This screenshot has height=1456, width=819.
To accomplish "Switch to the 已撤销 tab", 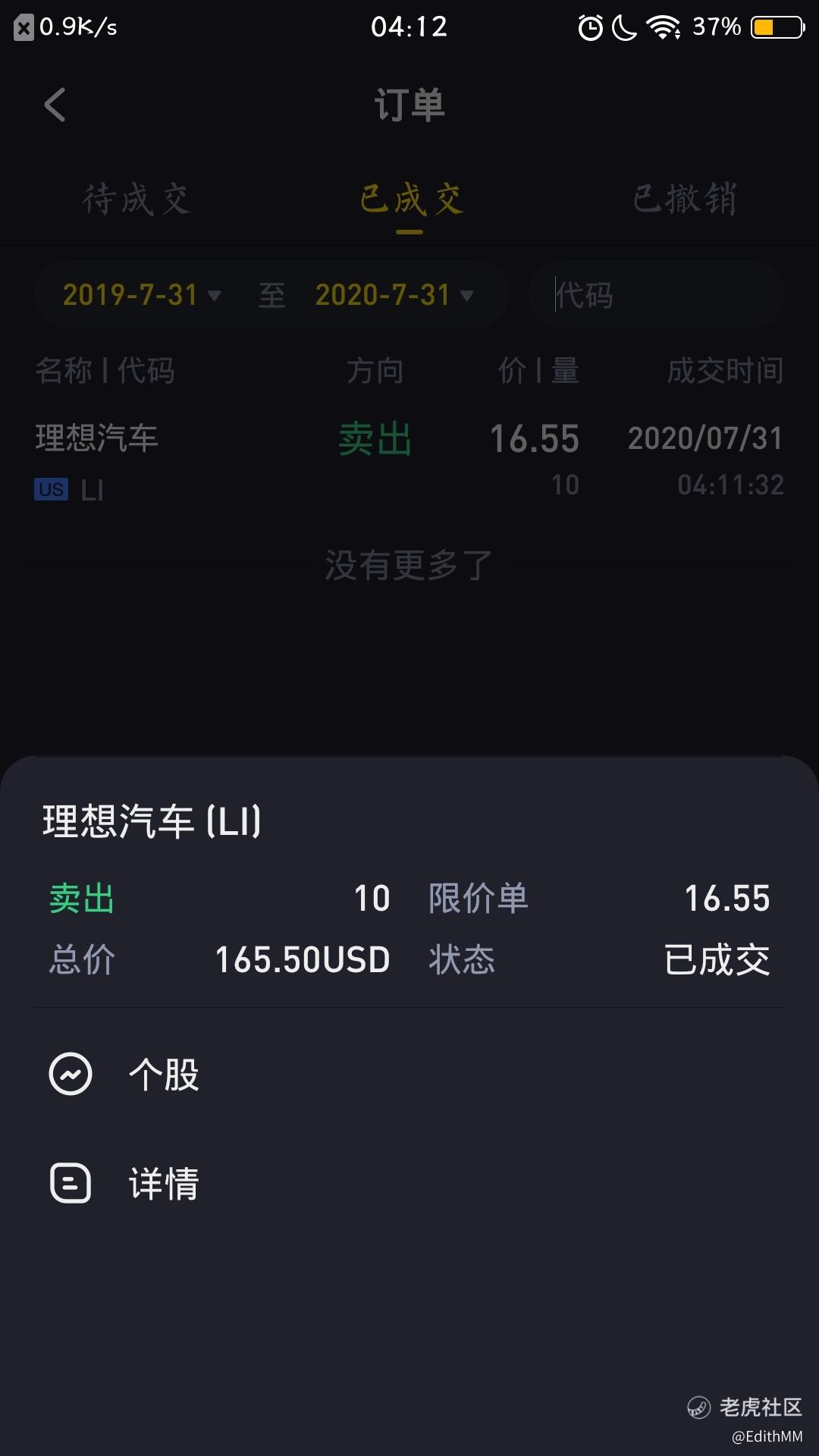I will 684,199.
